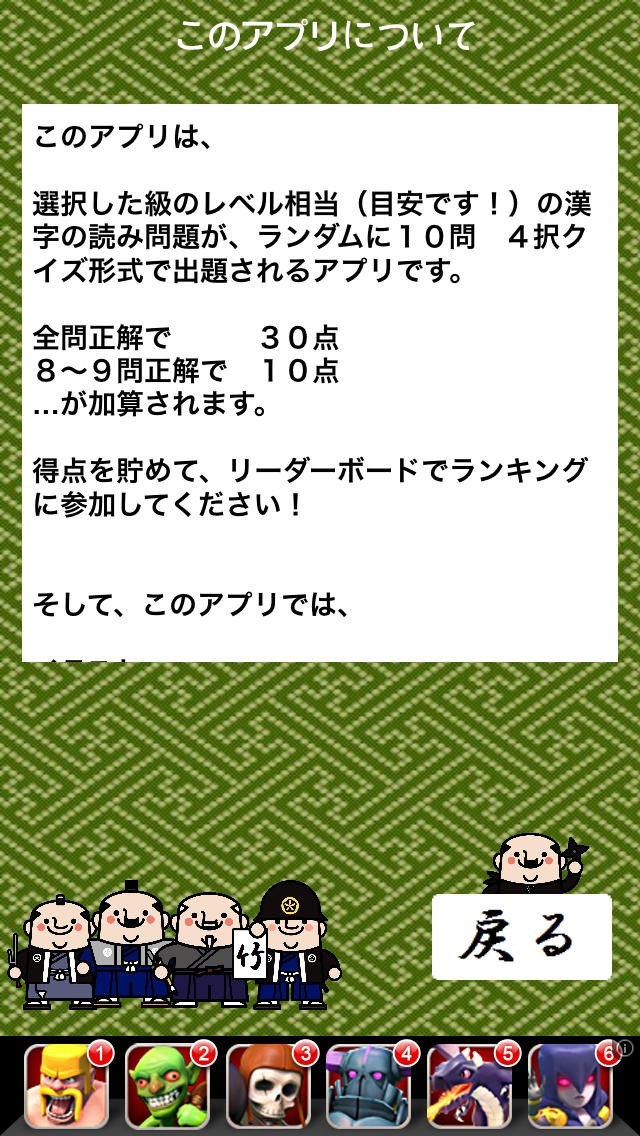Open the green Goblin ad tile numbered 2
Screen dimensions: 640x1136
(167, 1088)
